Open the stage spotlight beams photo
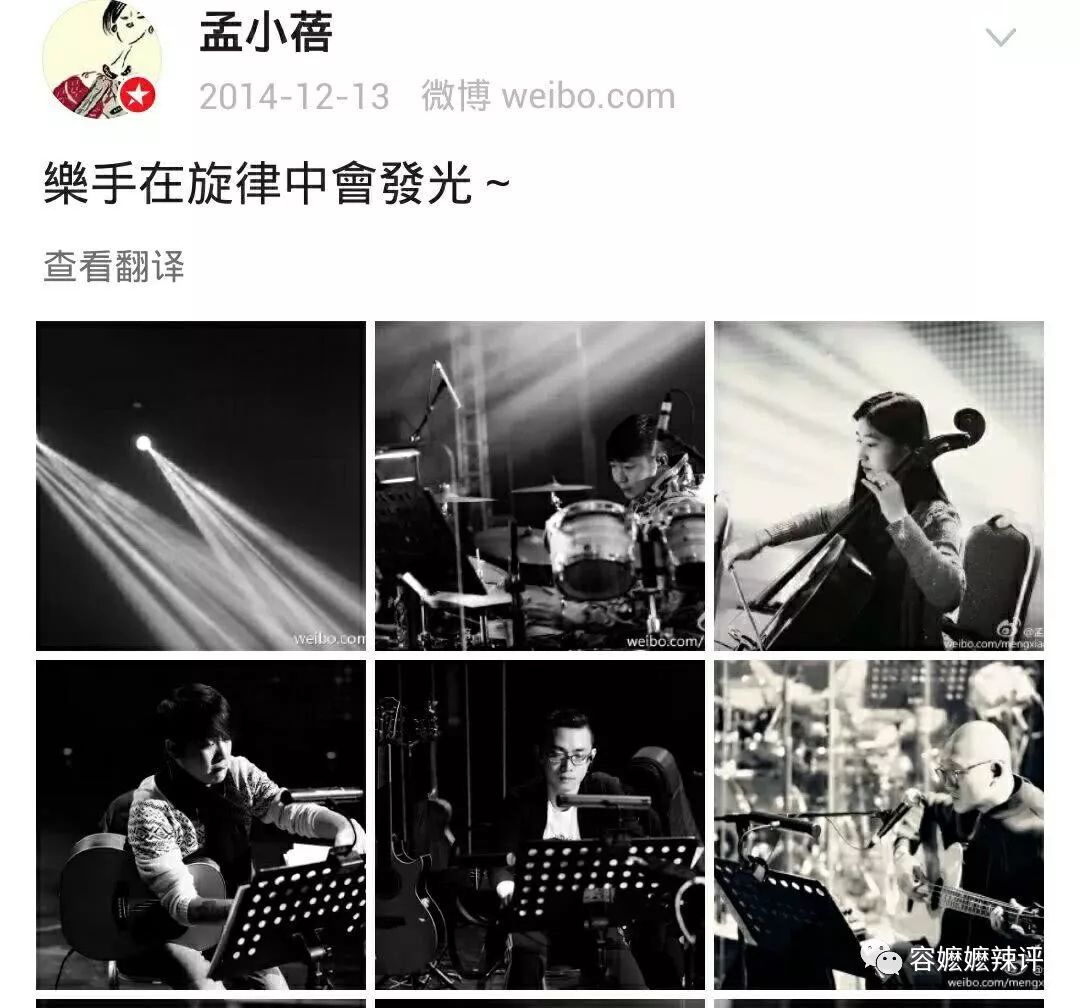Image resolution: width=1080 pixels, height=1008 pixels. pos(201,485)
